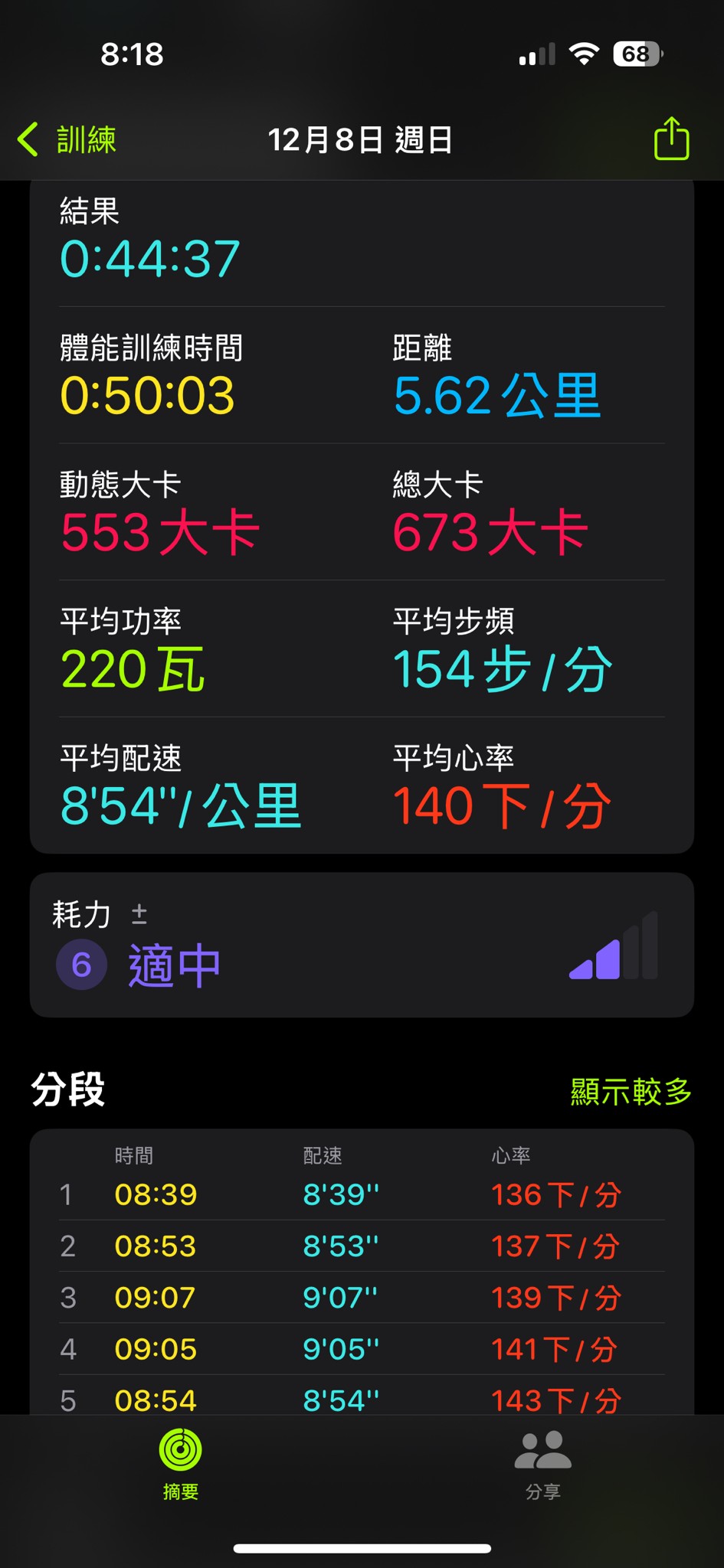Go back to the 訓練 list
724x1568 pixels.
tap(67, 140)
